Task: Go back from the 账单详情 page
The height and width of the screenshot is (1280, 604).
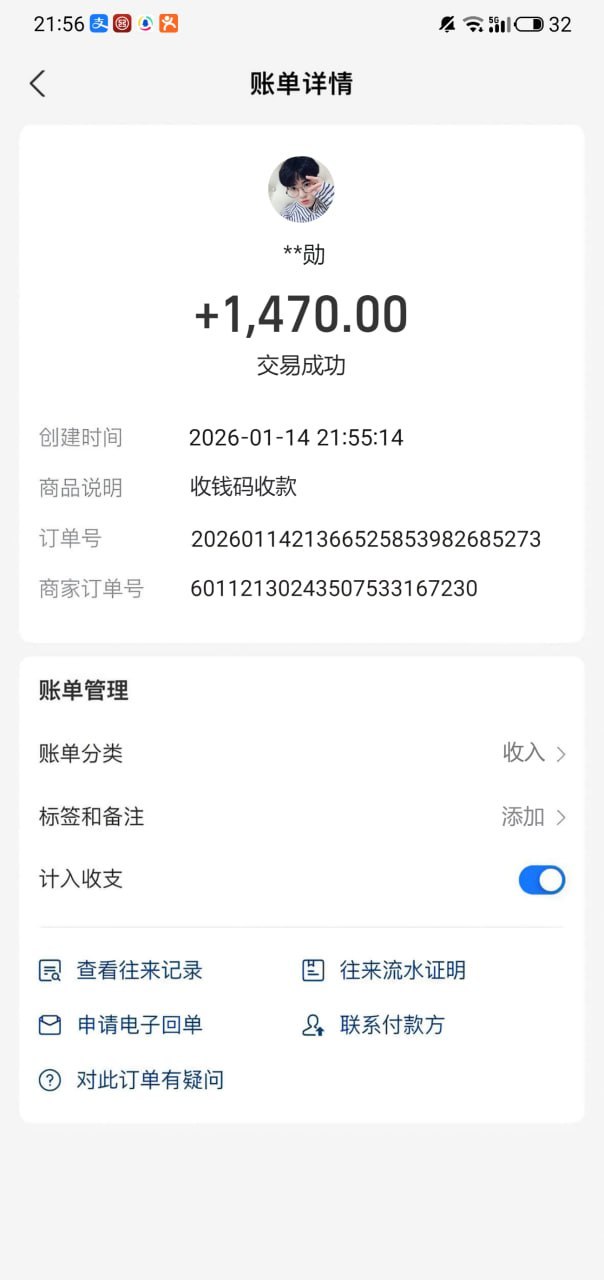Action: point(38,84)
